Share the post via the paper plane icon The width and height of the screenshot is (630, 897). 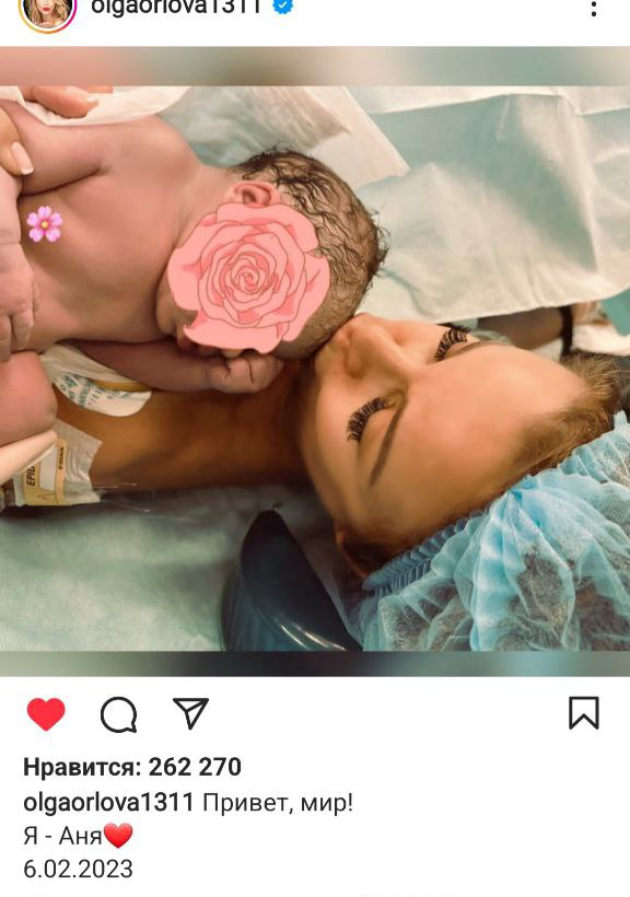tap(190, 713)
